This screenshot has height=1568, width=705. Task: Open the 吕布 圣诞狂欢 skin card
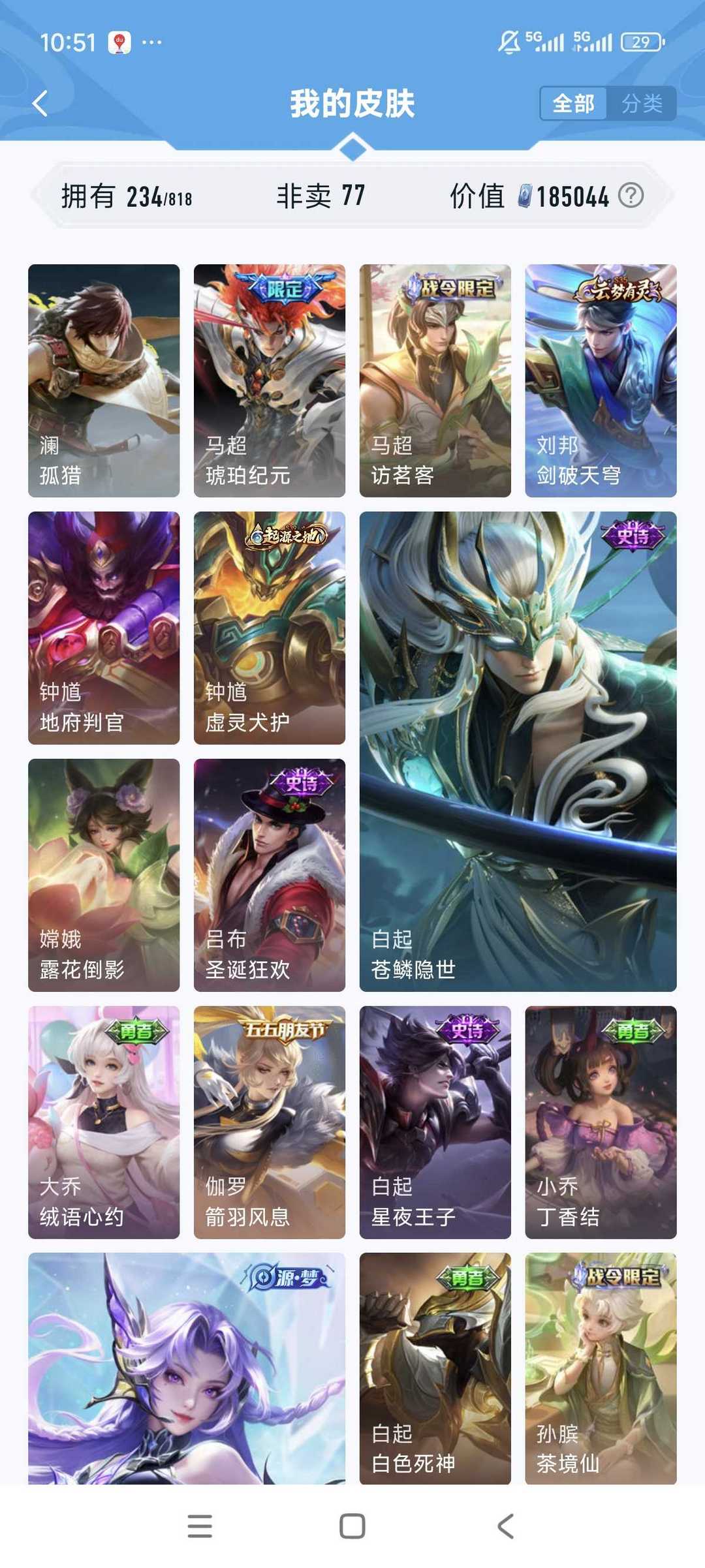pos(270,875)
